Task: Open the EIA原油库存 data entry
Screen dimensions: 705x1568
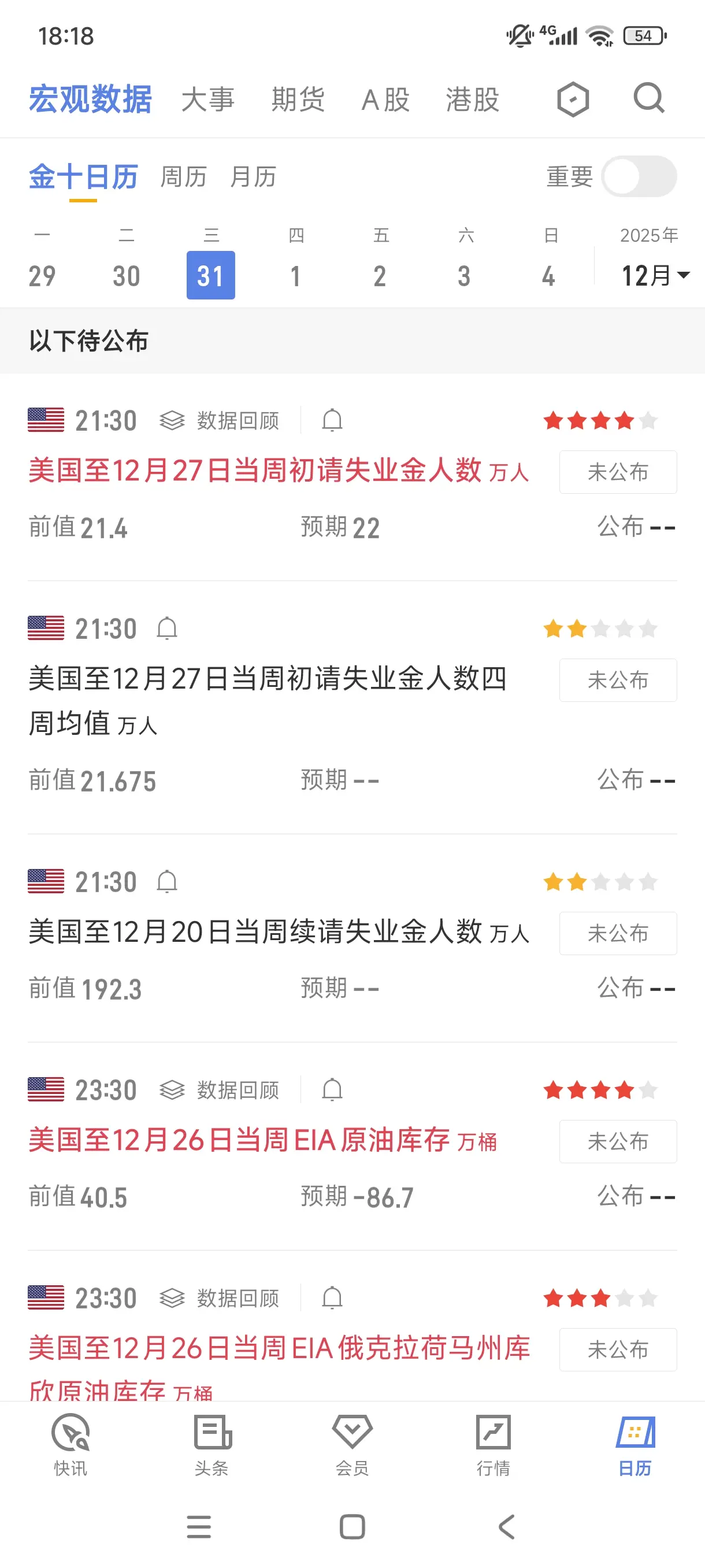Action: pyautogui.click(x=262, y=1140)
